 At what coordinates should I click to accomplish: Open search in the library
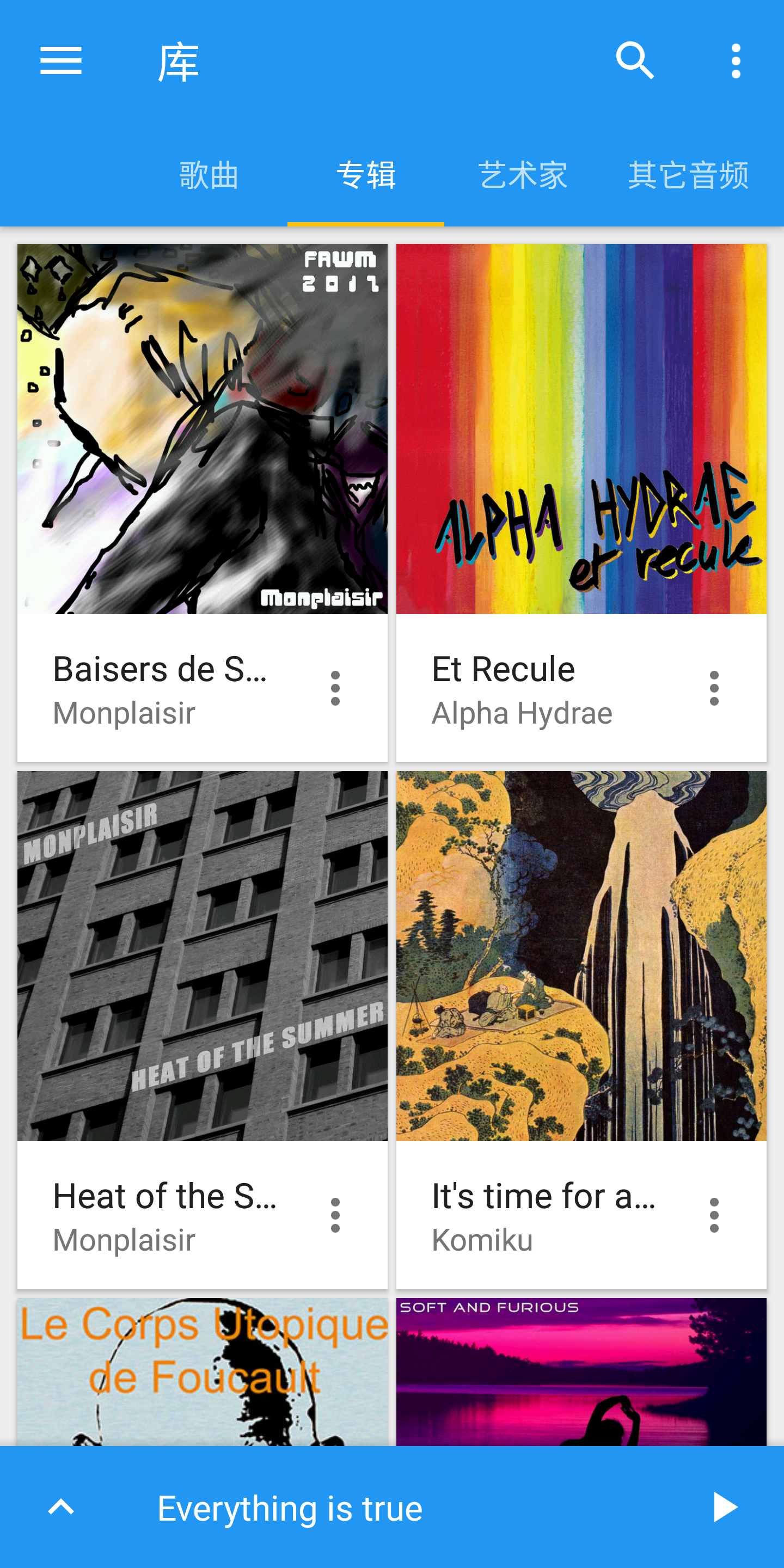point(635,61)
